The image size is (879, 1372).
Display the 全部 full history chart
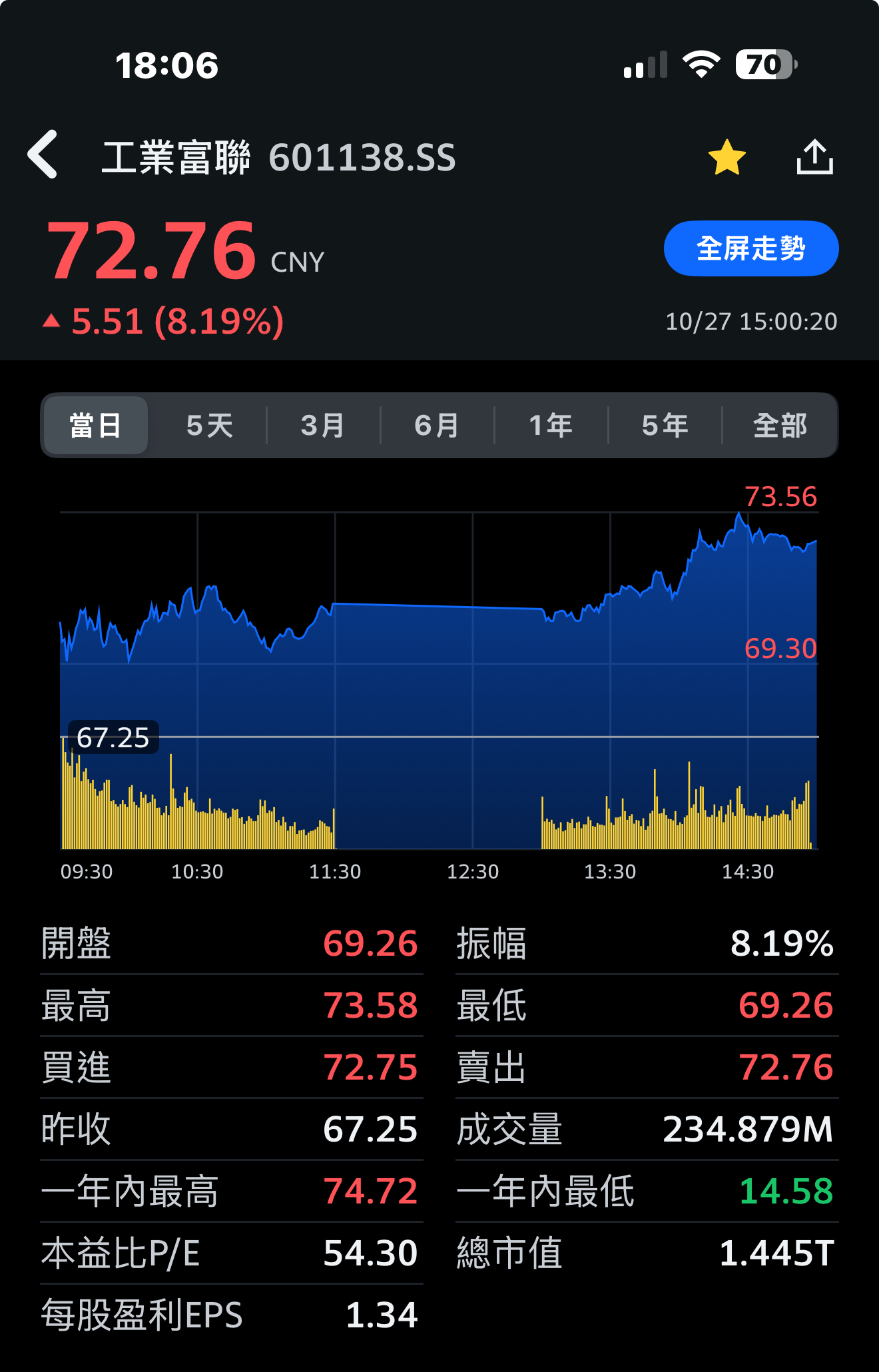780,426
